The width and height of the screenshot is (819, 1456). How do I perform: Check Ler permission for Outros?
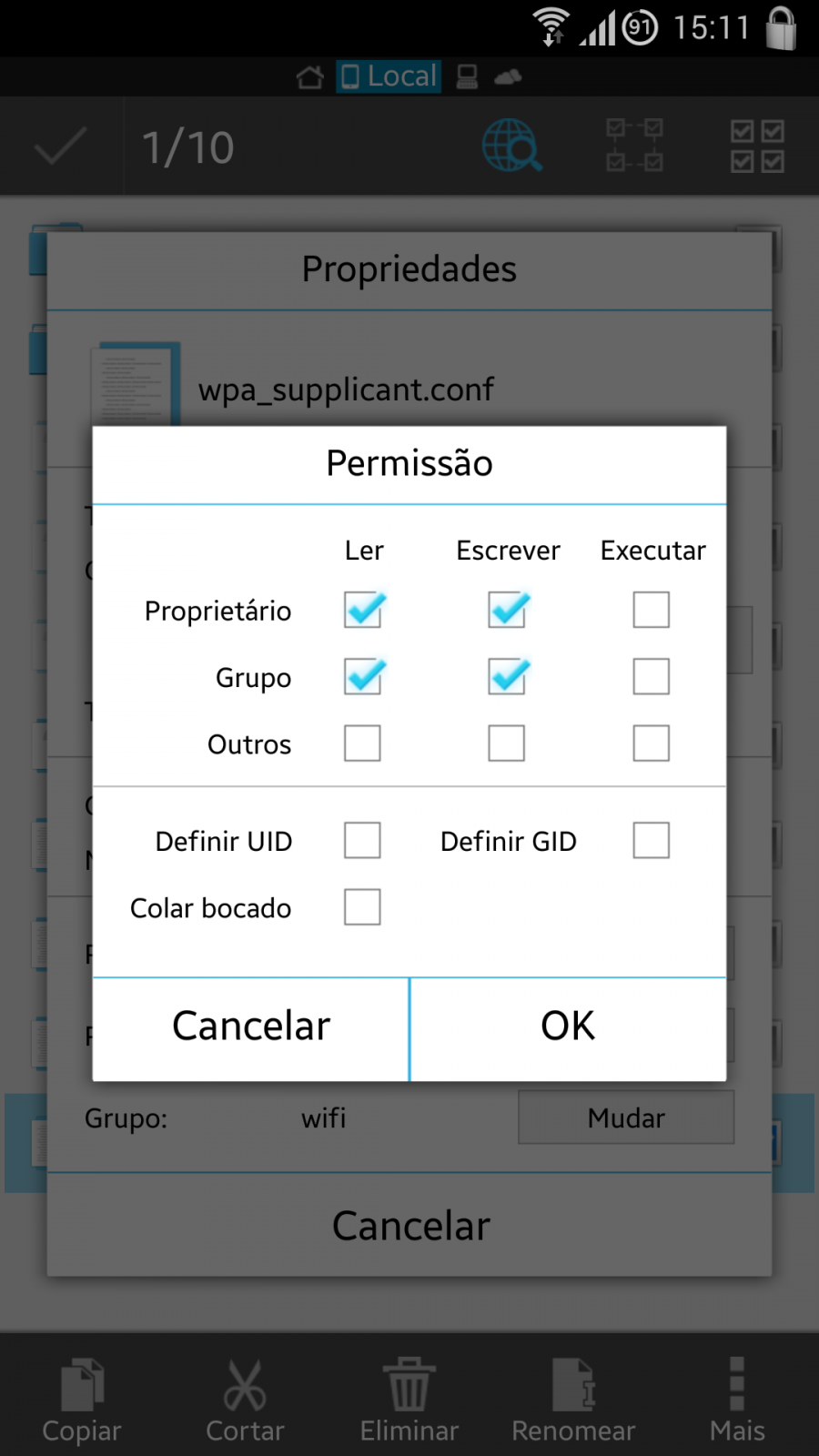tap(362, 743)
